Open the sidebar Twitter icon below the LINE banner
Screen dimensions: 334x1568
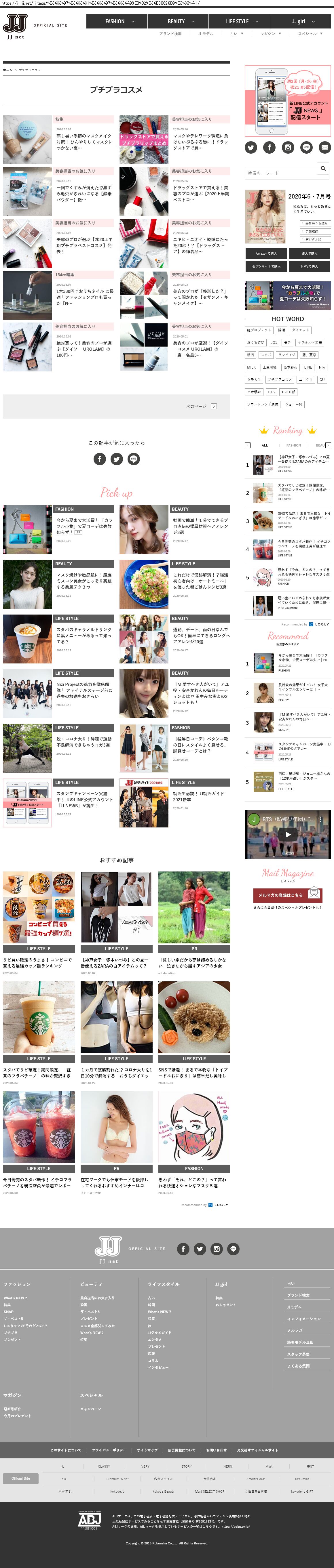pyautogui.click(x=251, y=147)
